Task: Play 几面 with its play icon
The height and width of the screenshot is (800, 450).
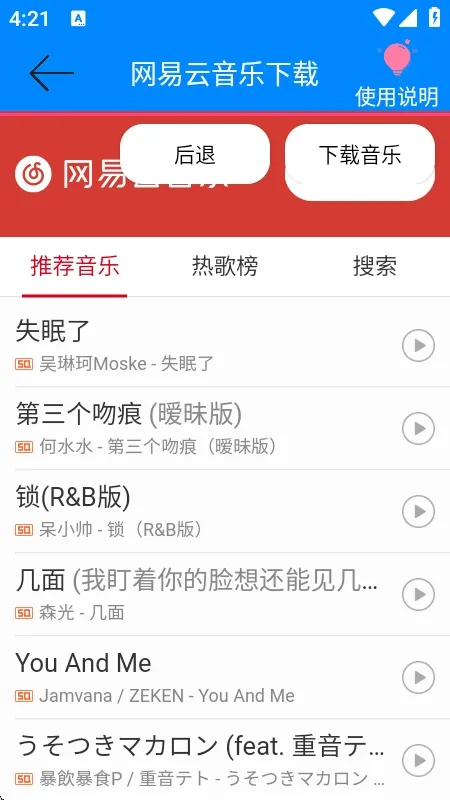Action: click(x=418, y=594)
